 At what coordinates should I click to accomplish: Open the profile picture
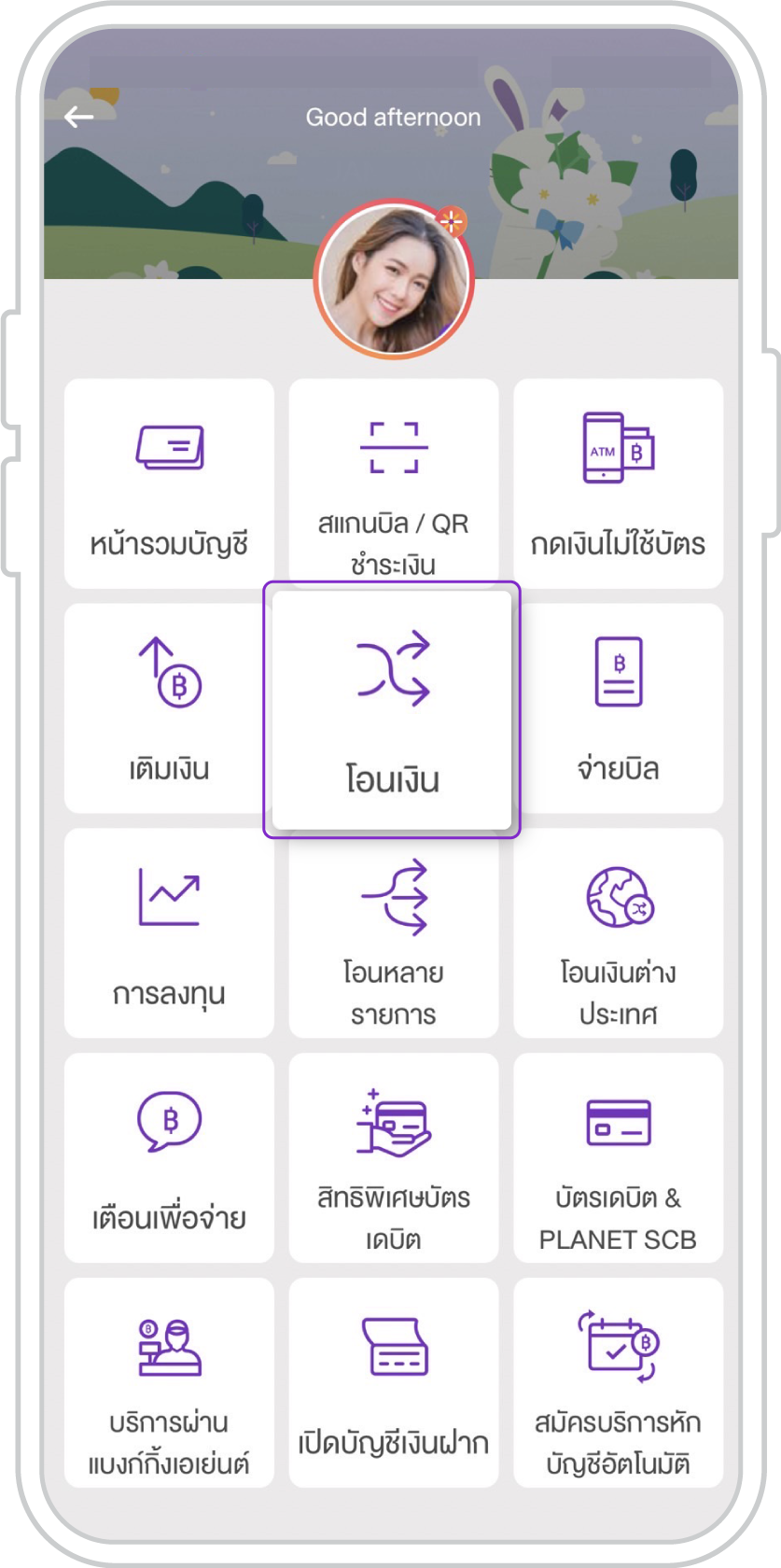point(393,280)
